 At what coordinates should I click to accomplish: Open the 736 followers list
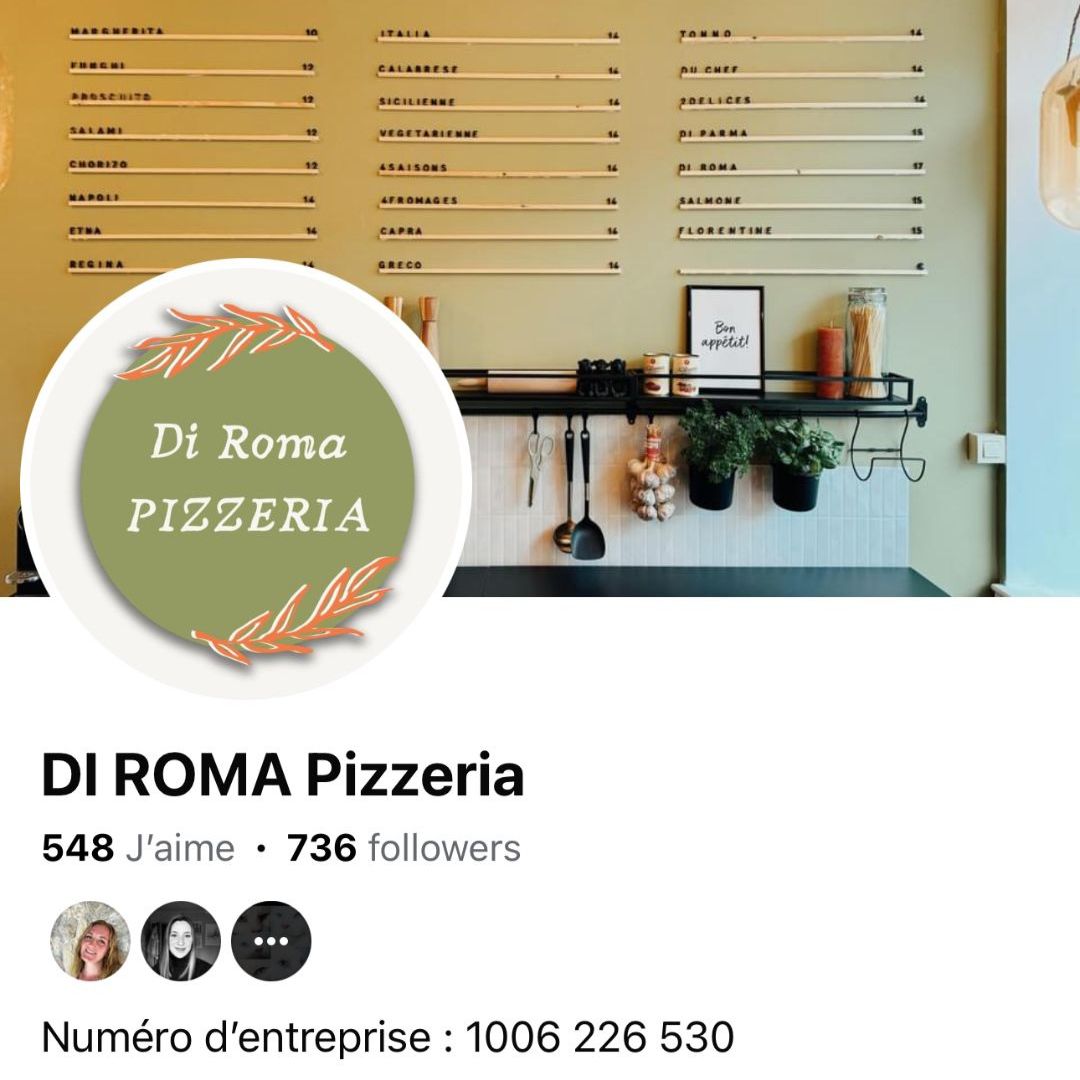tap(404, 849)
